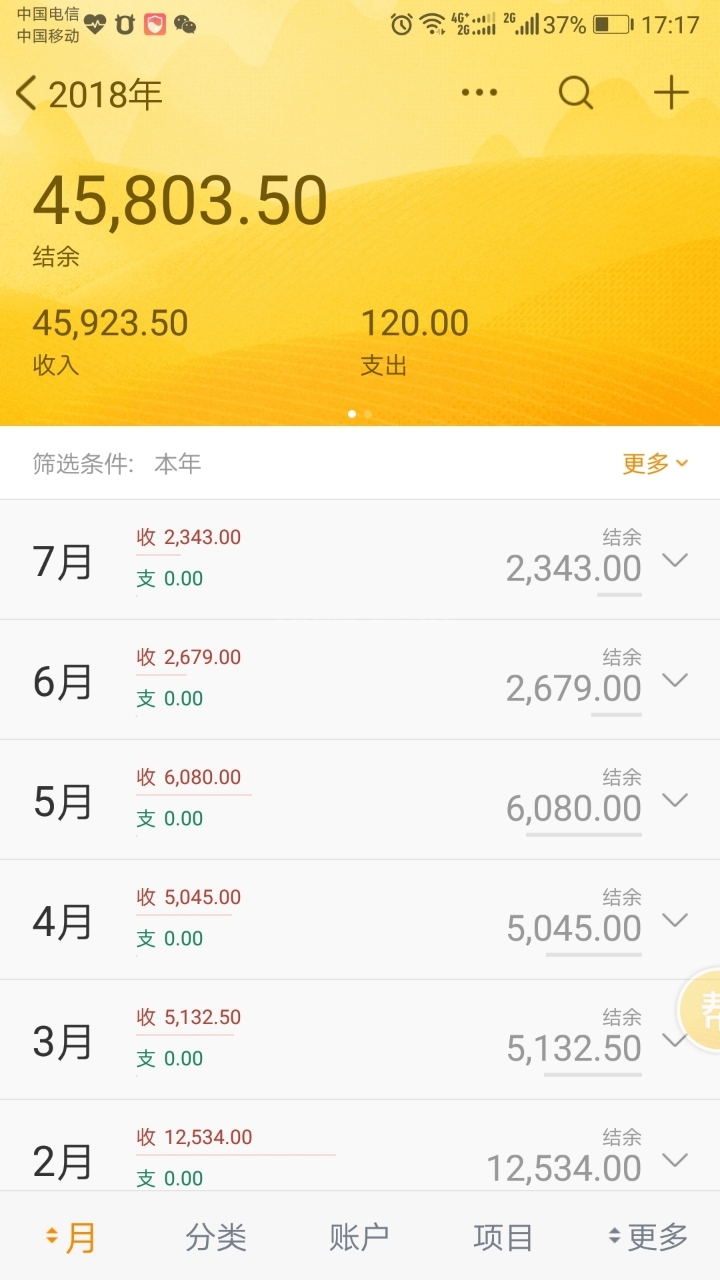
Task: Select the 月 tab
Action: click(72, 1237)
